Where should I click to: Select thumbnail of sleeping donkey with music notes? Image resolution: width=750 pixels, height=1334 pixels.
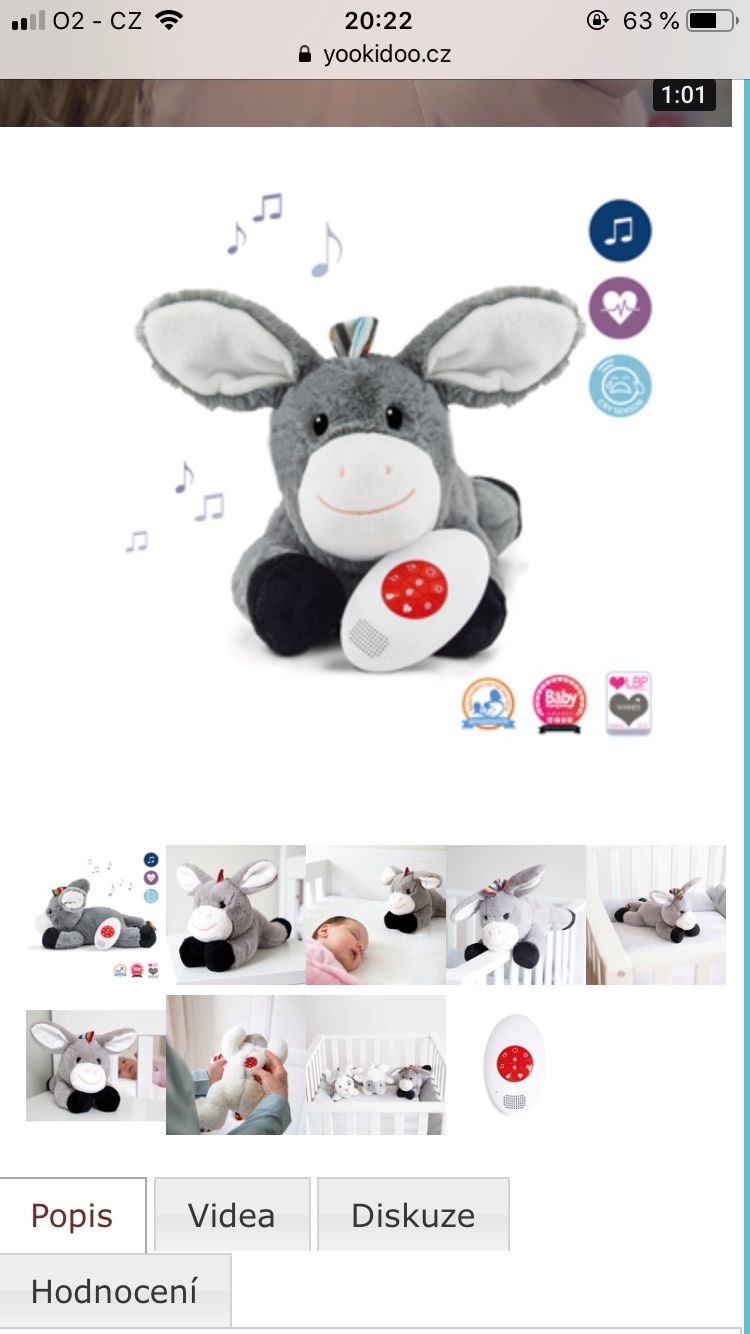click(96, 914)
